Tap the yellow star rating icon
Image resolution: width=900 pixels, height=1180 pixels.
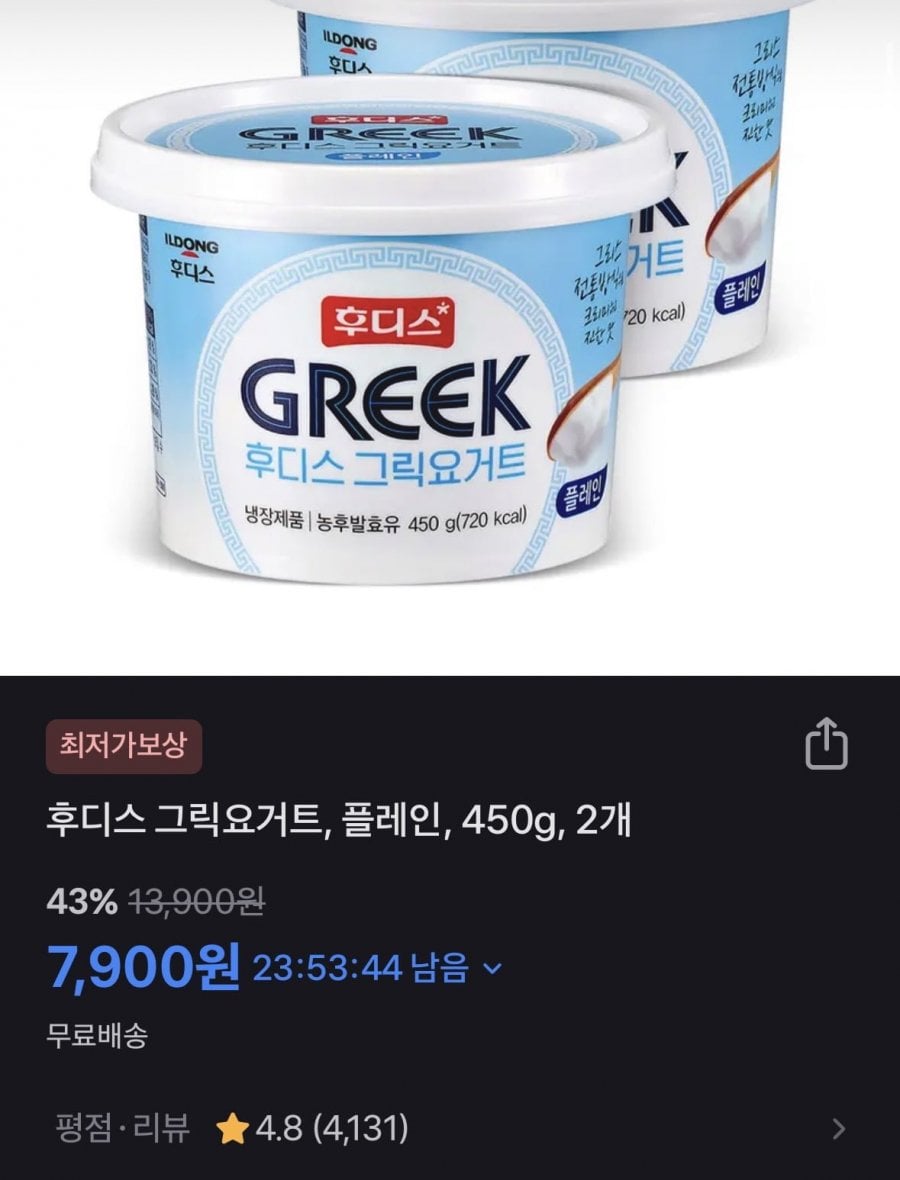(233, 1126)
